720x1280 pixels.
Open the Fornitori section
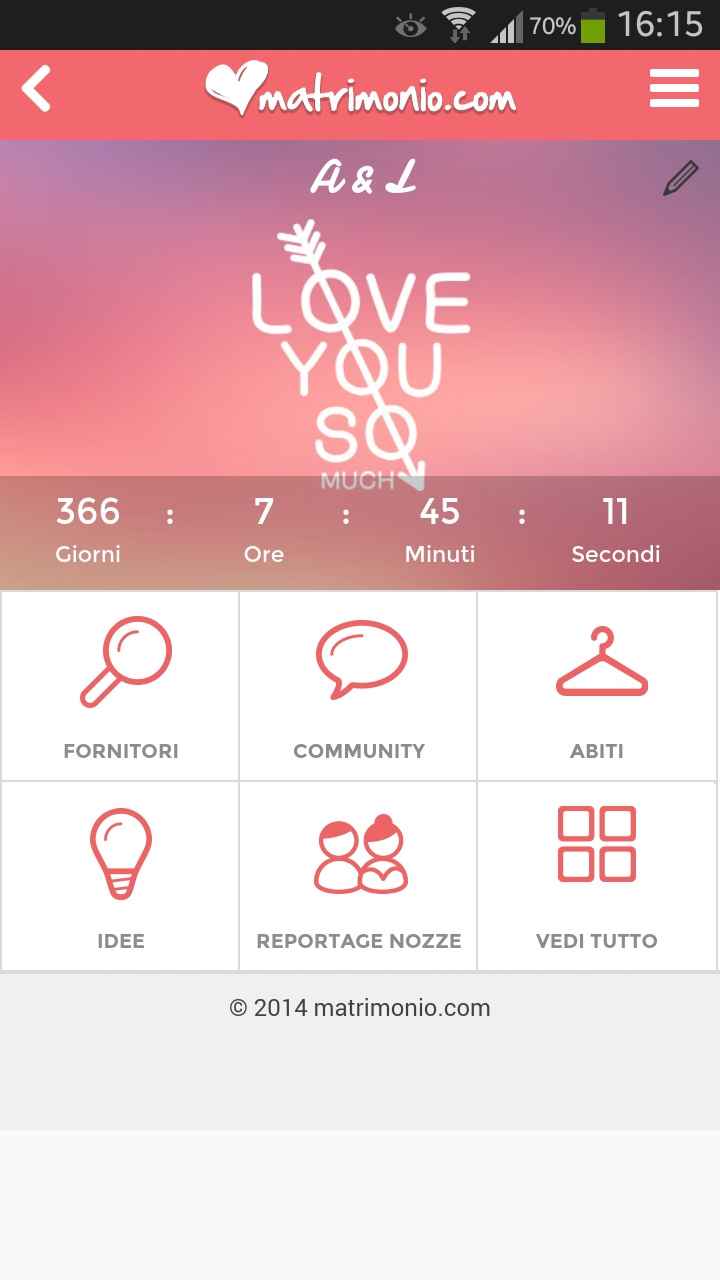tap(121, 686)
